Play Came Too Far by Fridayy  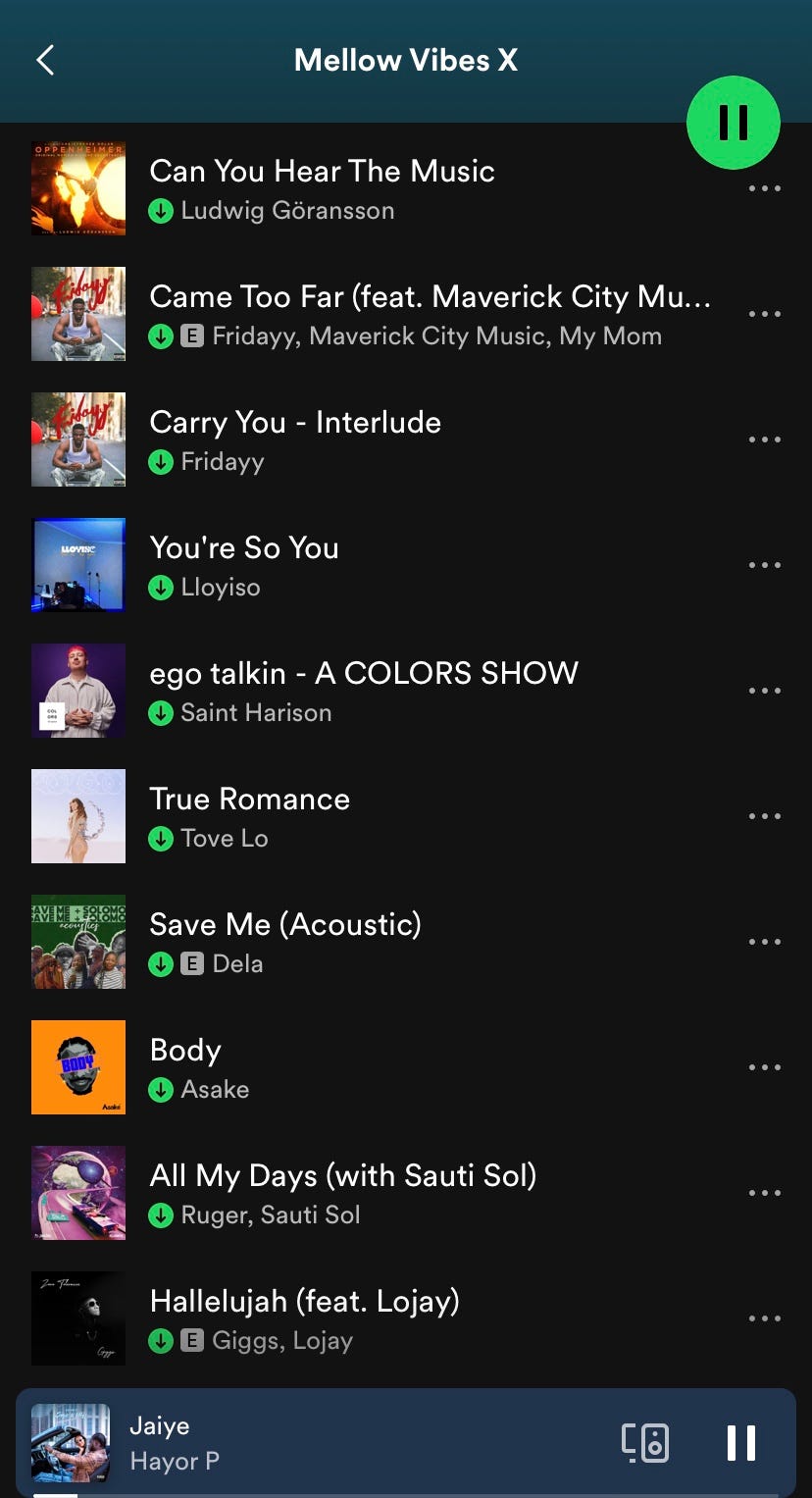point(429,297)
